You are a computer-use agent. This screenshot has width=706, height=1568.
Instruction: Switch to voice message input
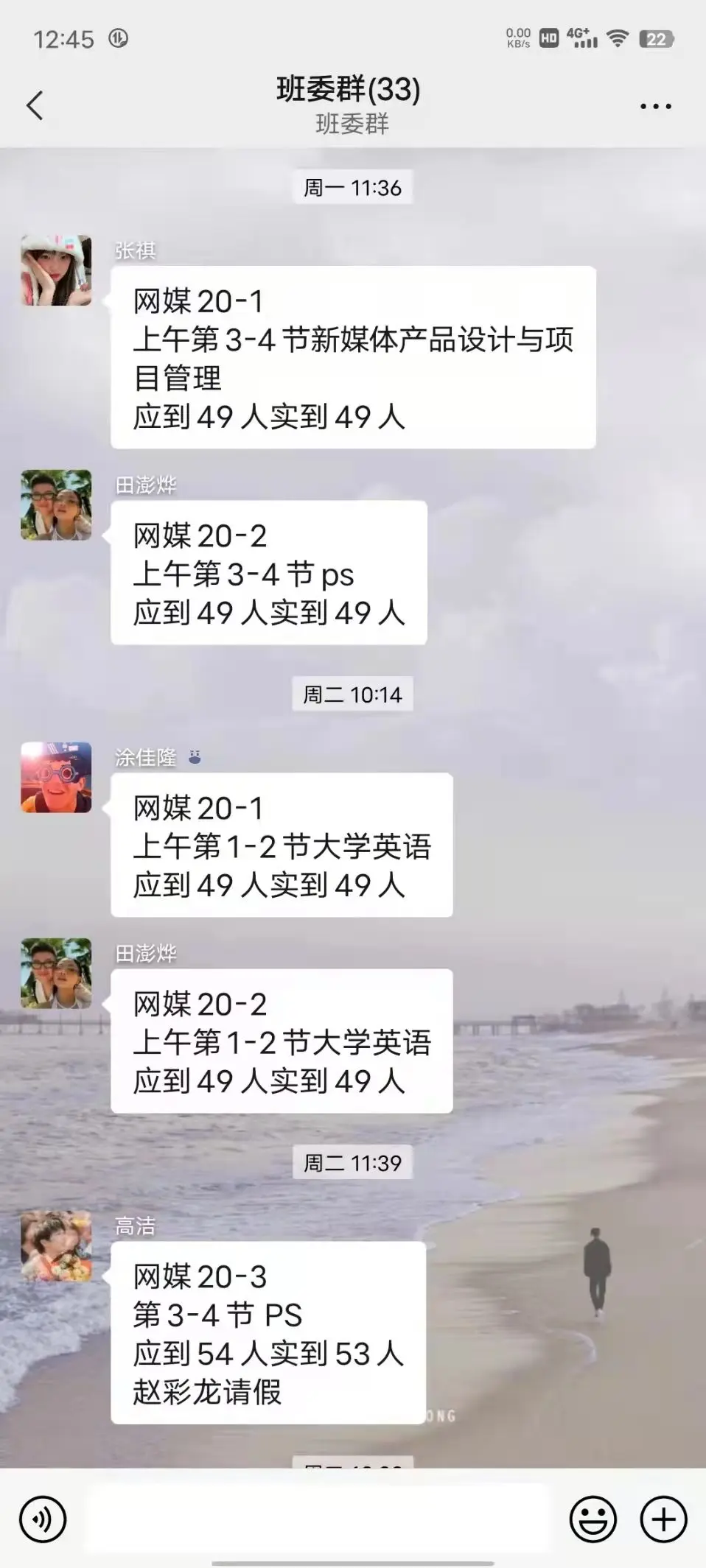(43, 1519)
